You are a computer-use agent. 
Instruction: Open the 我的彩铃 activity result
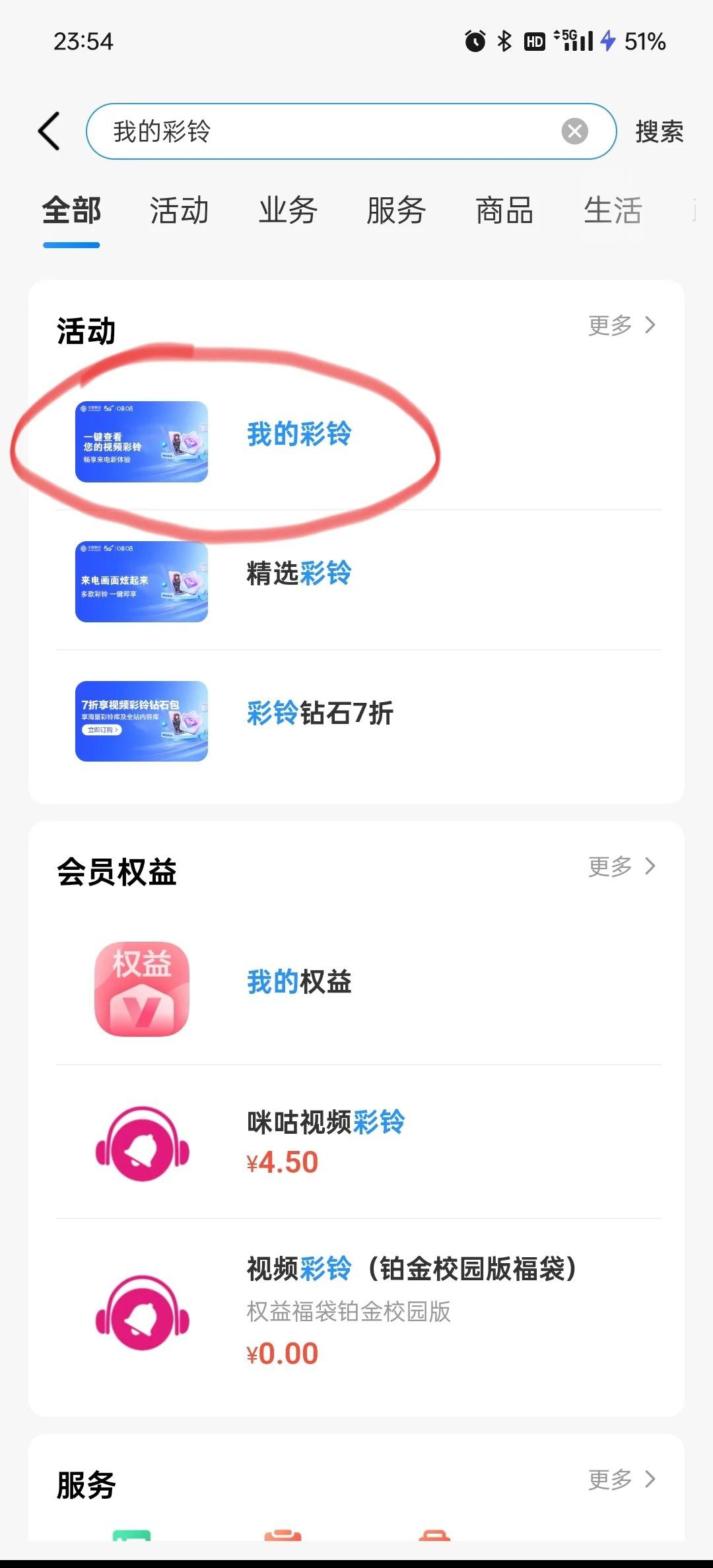coord(298,434)
